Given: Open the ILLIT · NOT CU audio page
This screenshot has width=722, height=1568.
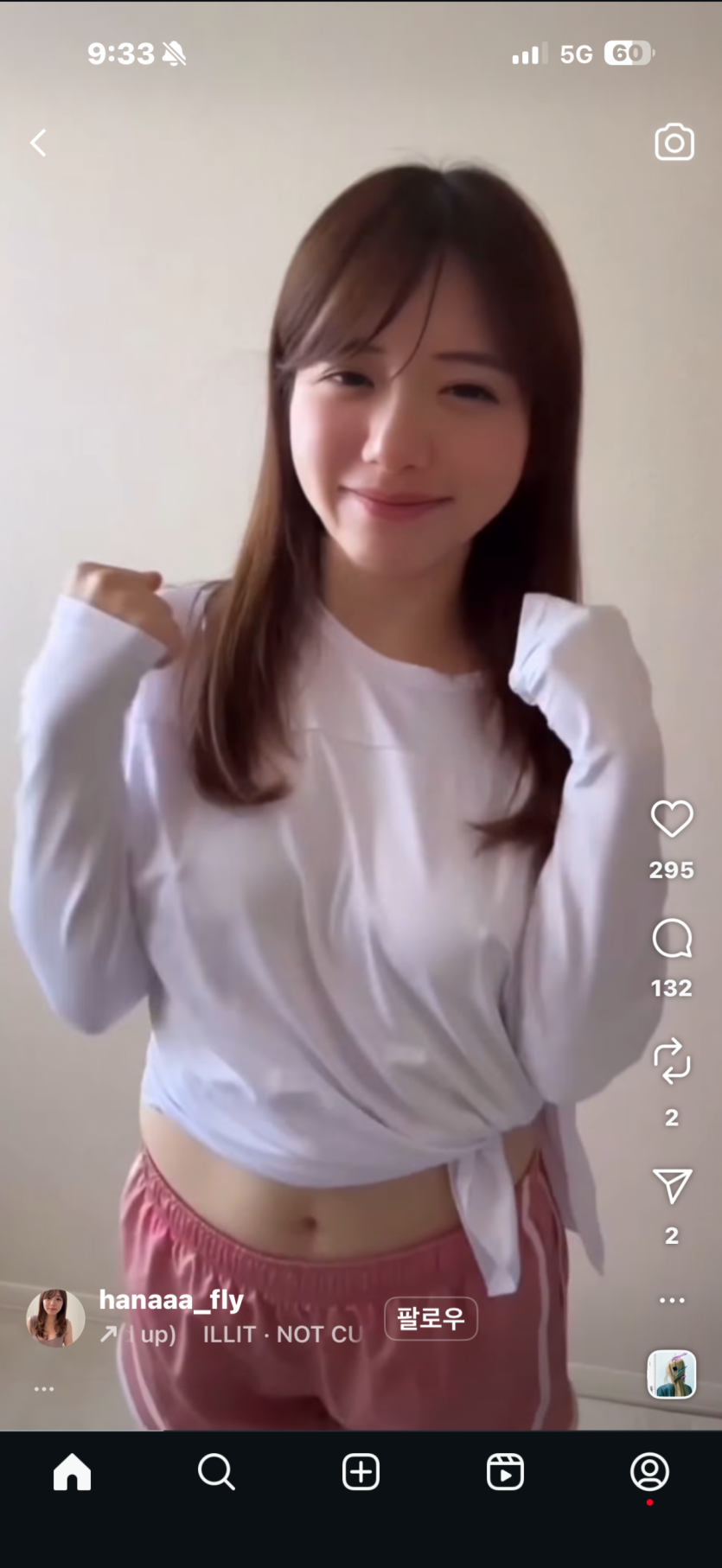Looking at the screenshot, I should point(281,1335).
